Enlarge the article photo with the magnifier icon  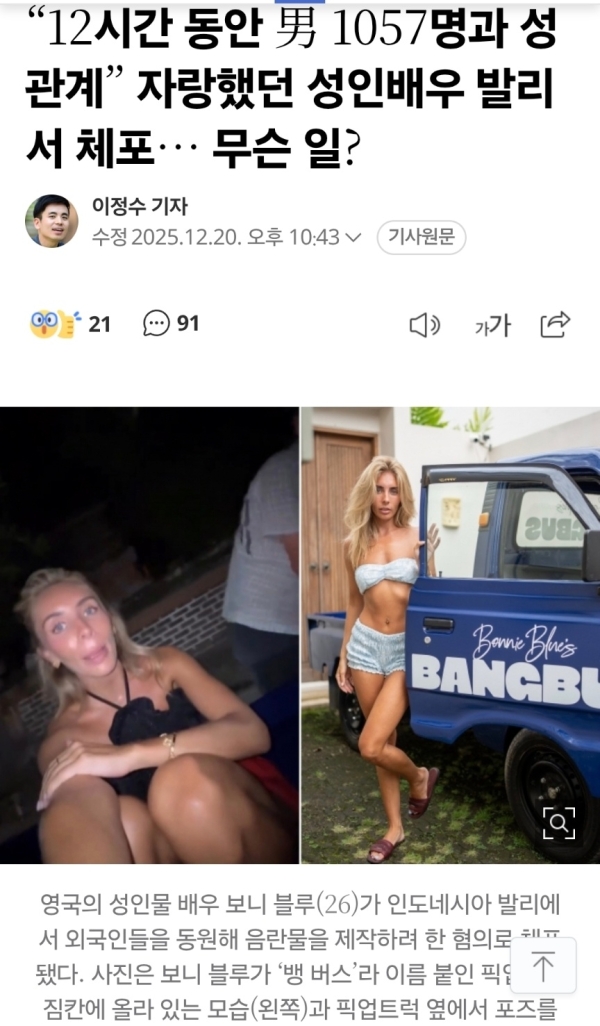click(559, 822)
